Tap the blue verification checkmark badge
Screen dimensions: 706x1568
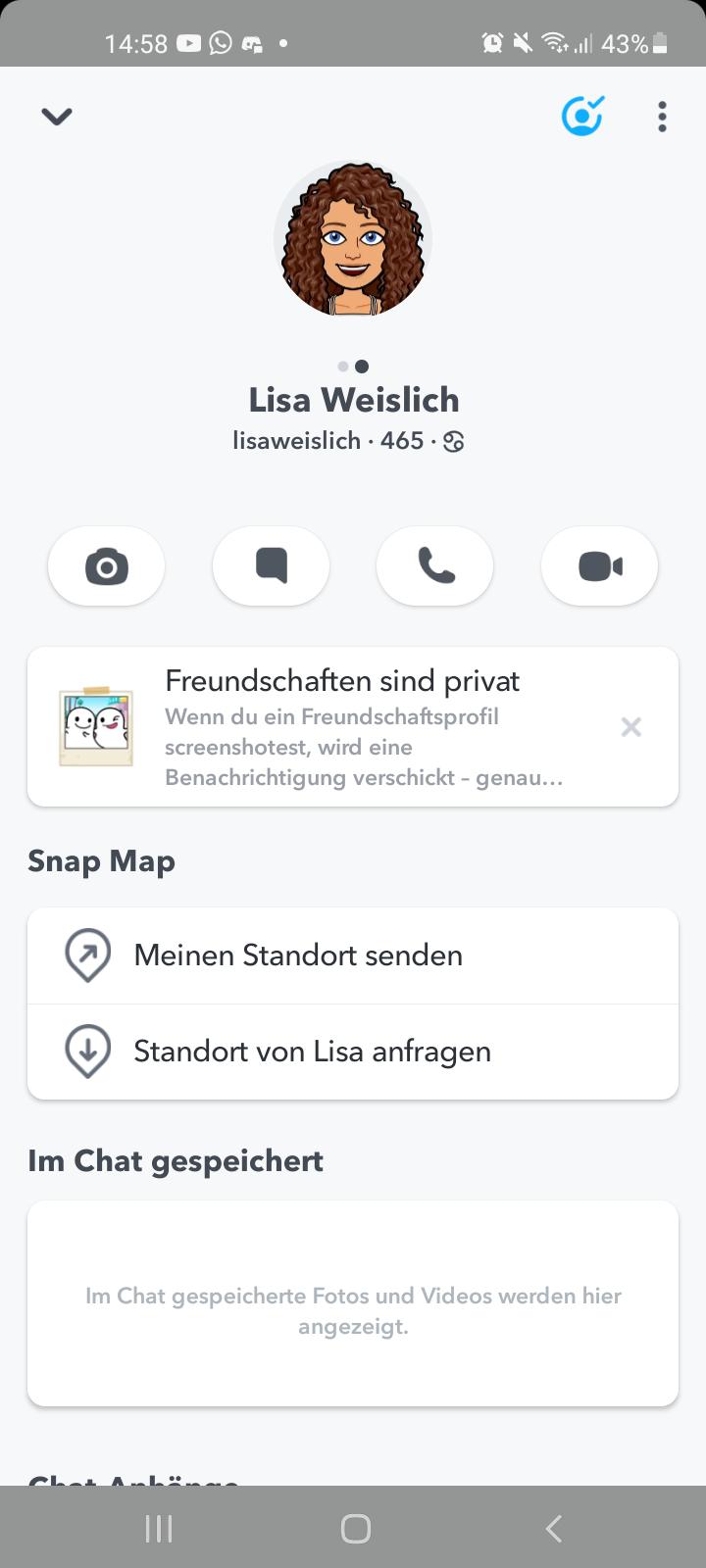pos(582,116)
